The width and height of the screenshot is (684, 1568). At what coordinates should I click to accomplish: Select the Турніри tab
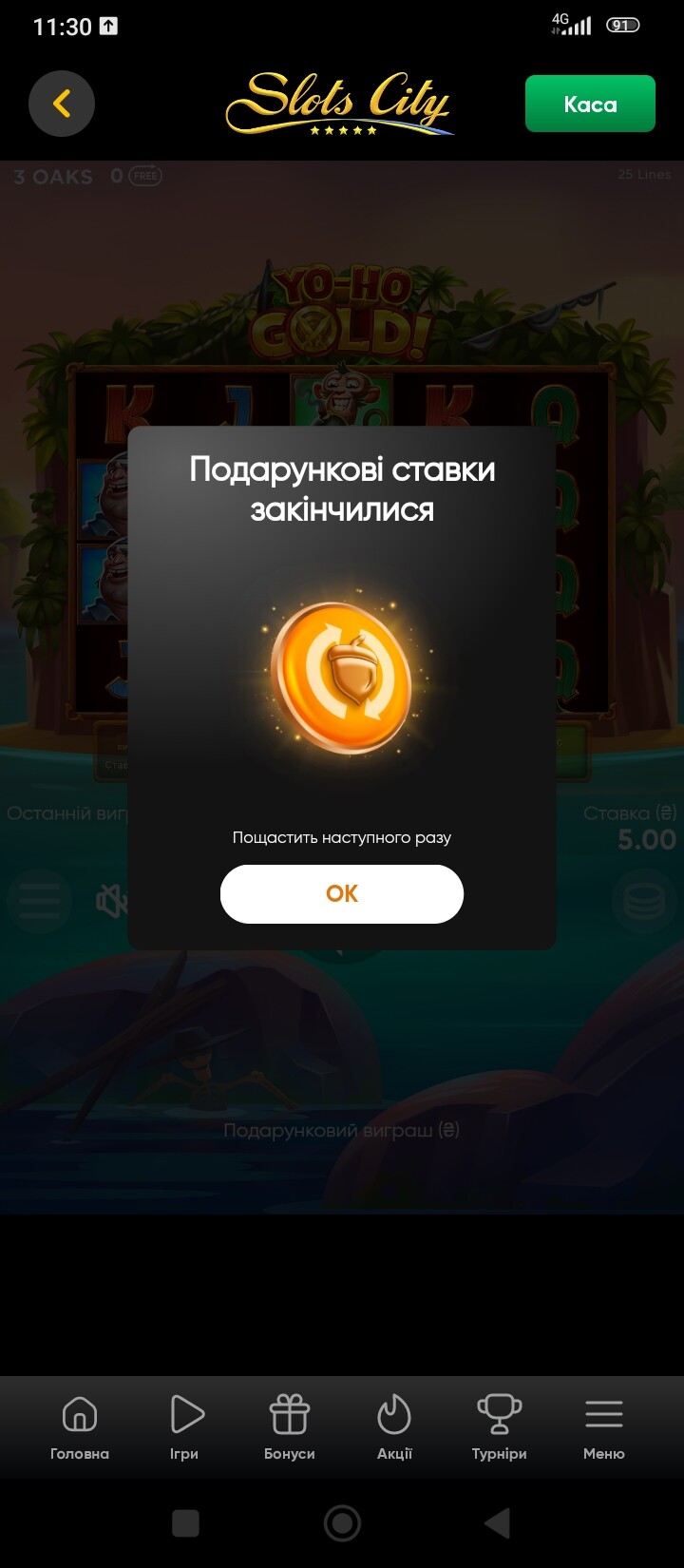pos(500,1426)
